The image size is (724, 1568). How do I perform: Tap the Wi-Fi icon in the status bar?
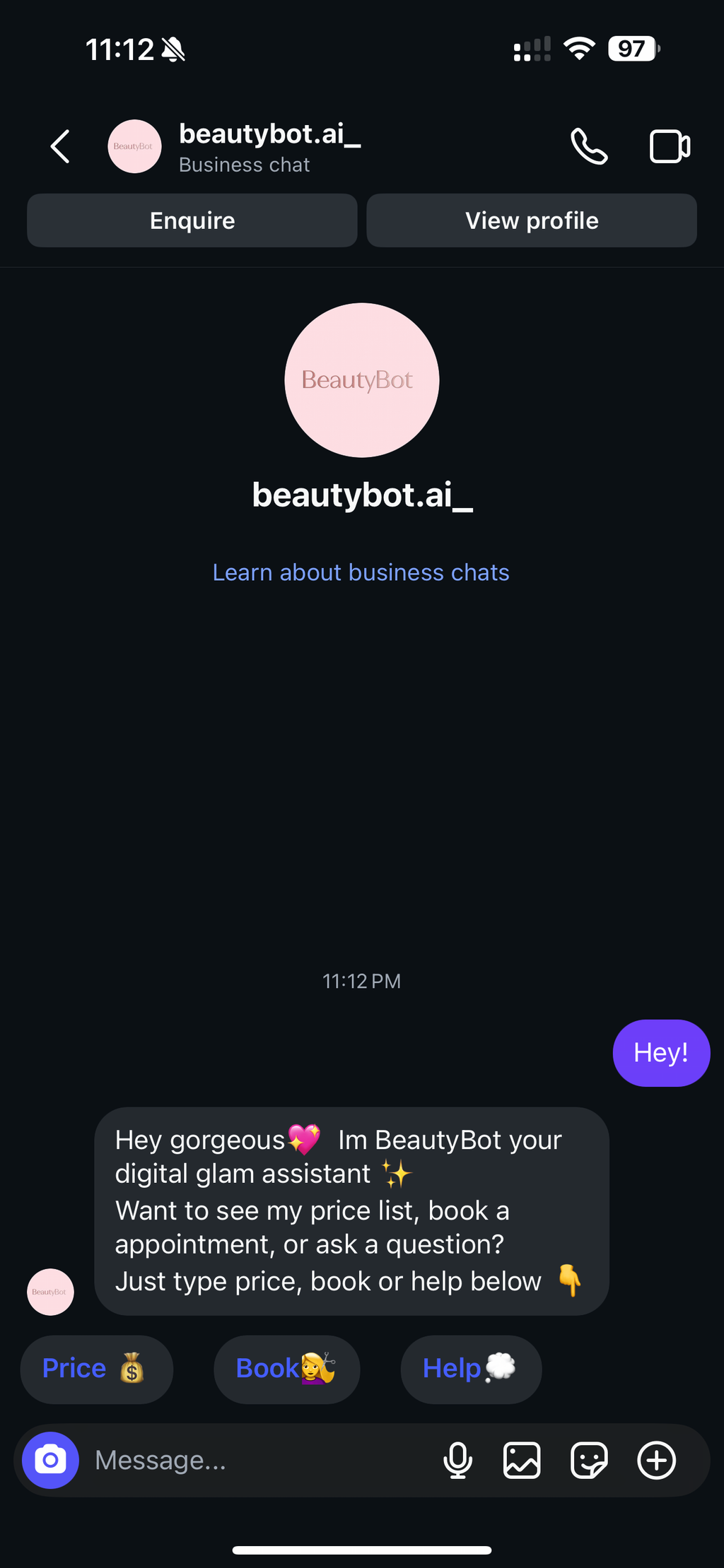[578, 49]
